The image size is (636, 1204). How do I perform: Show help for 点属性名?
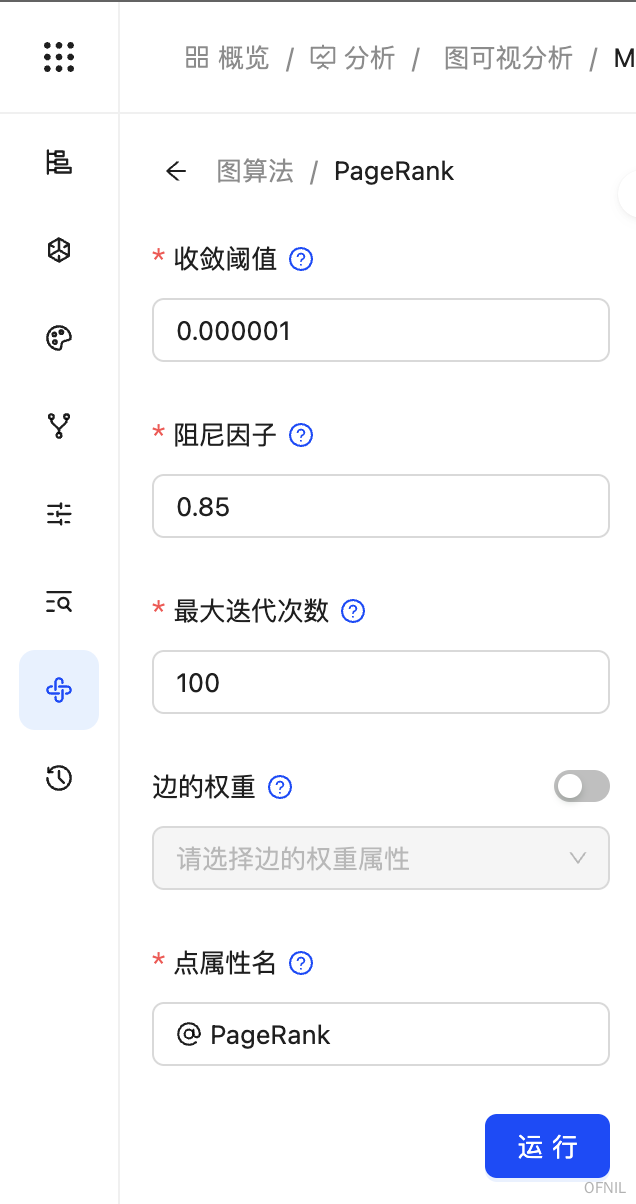[301, 963]
